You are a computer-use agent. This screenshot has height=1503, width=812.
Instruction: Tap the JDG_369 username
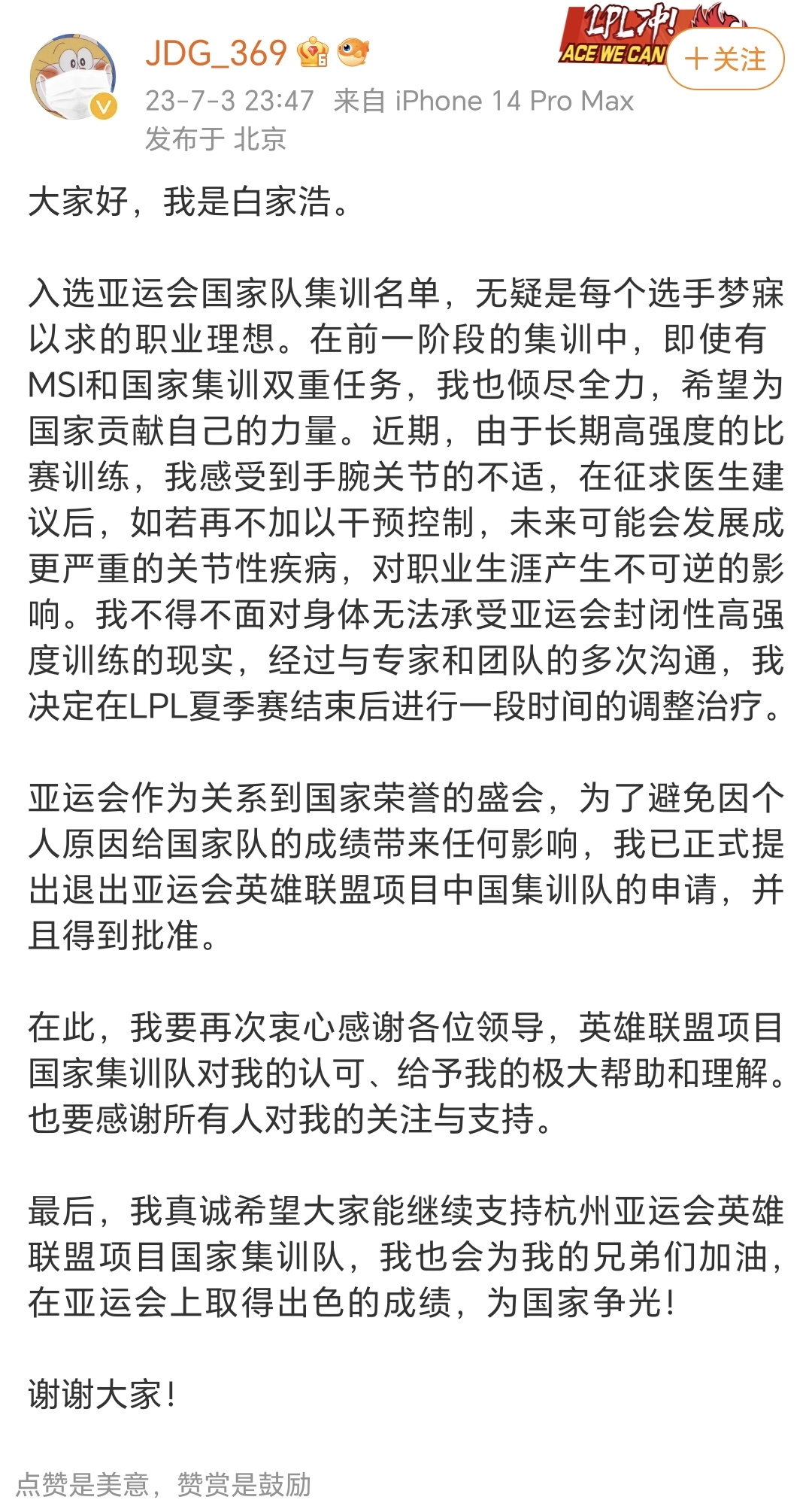(217, 53)
